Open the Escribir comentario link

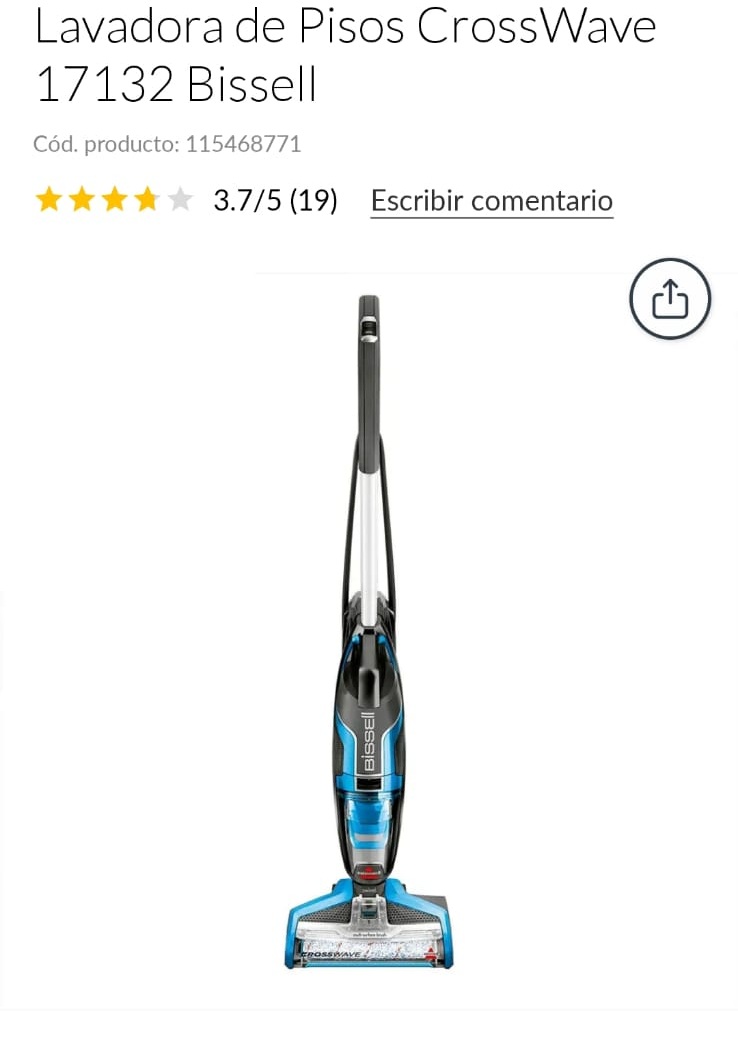pos(491,201)
